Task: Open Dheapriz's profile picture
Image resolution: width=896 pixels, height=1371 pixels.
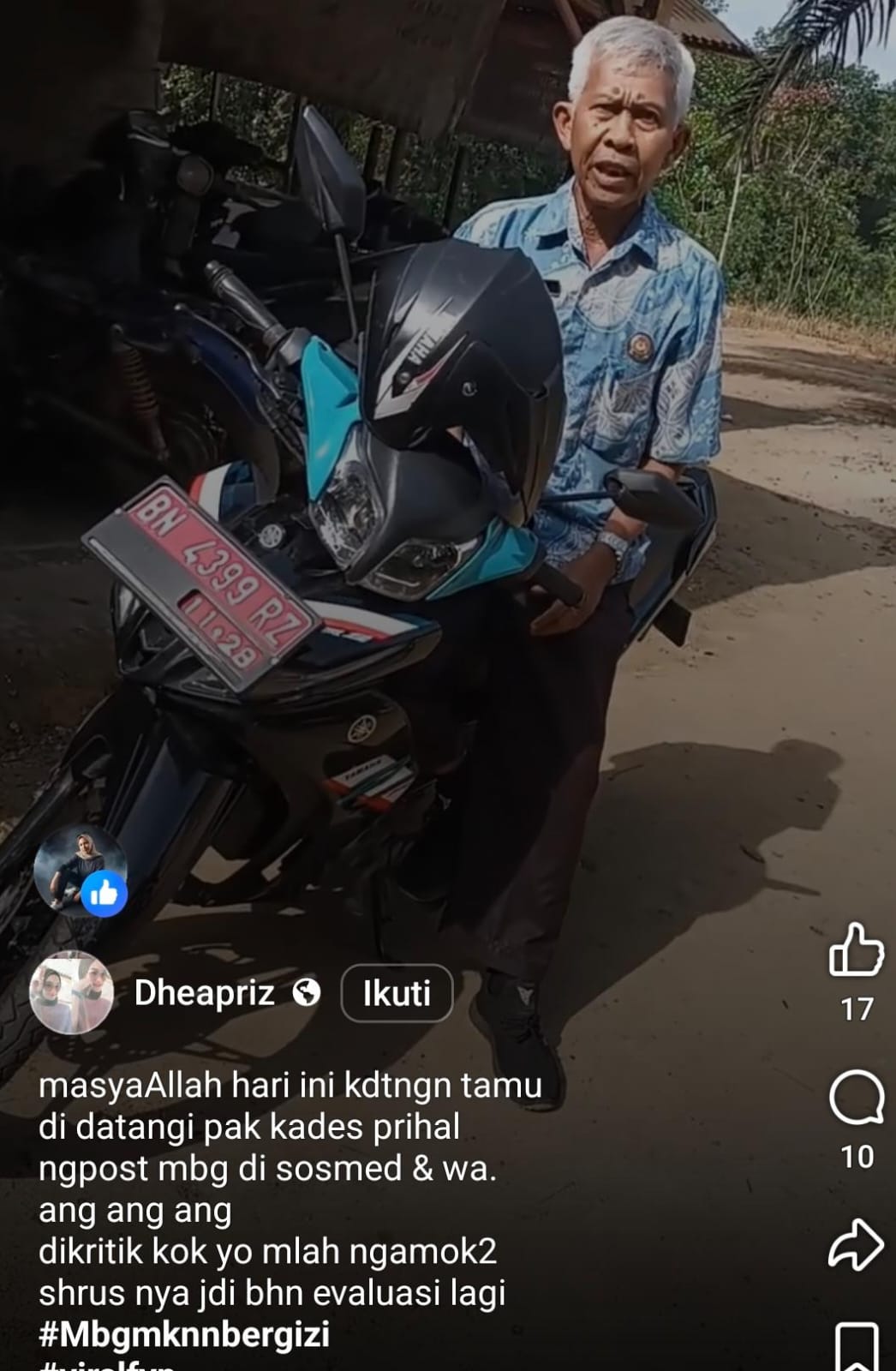Action: click(72, 993)
